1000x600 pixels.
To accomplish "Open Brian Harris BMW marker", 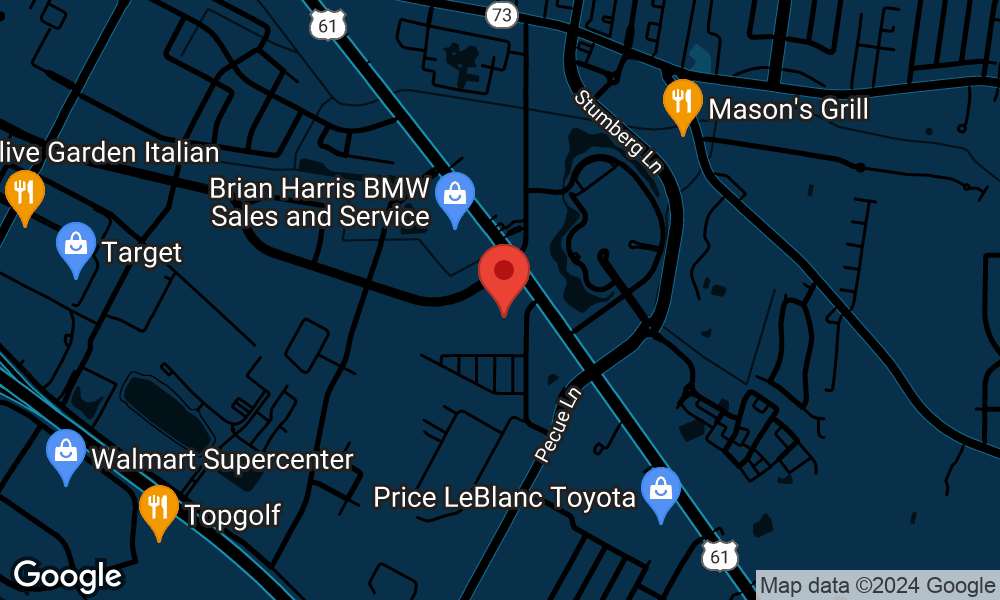I will [455, 195].
